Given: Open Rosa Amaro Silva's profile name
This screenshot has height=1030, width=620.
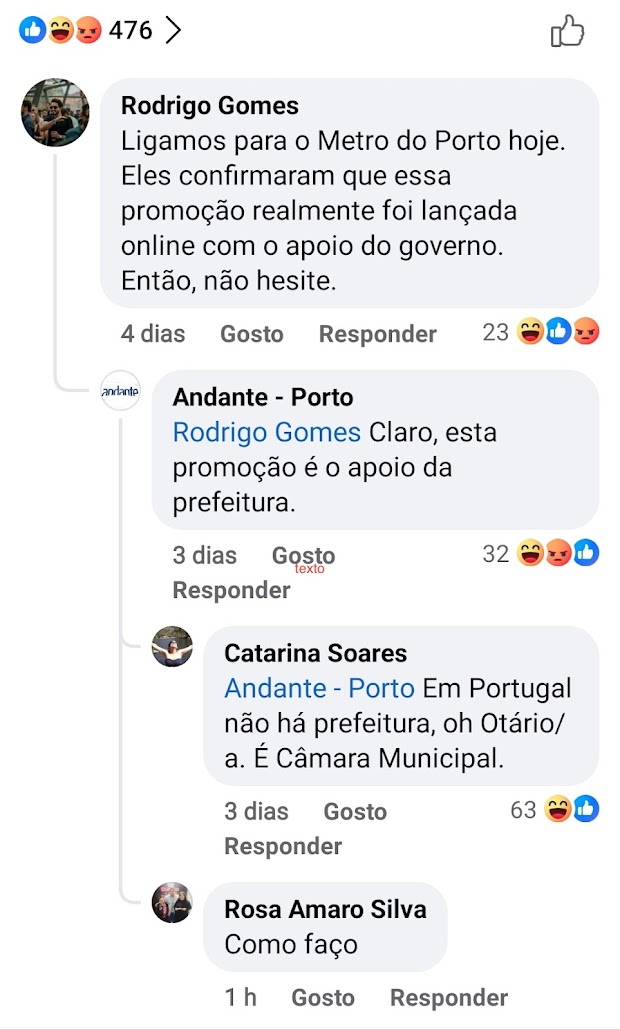Looking at the screenshot, I should coord(325,909).
